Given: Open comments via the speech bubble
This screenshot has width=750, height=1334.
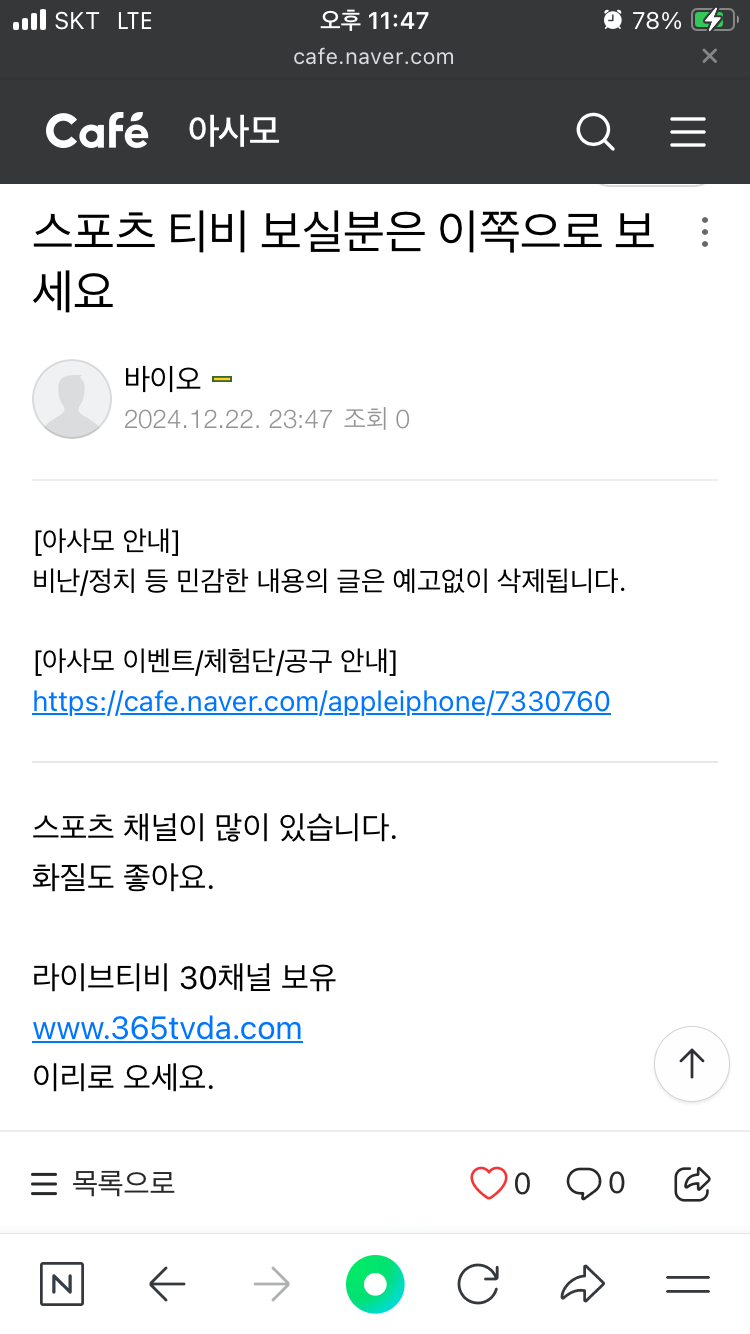Looking at the screenshot, I should click(x=583, y=1184).
